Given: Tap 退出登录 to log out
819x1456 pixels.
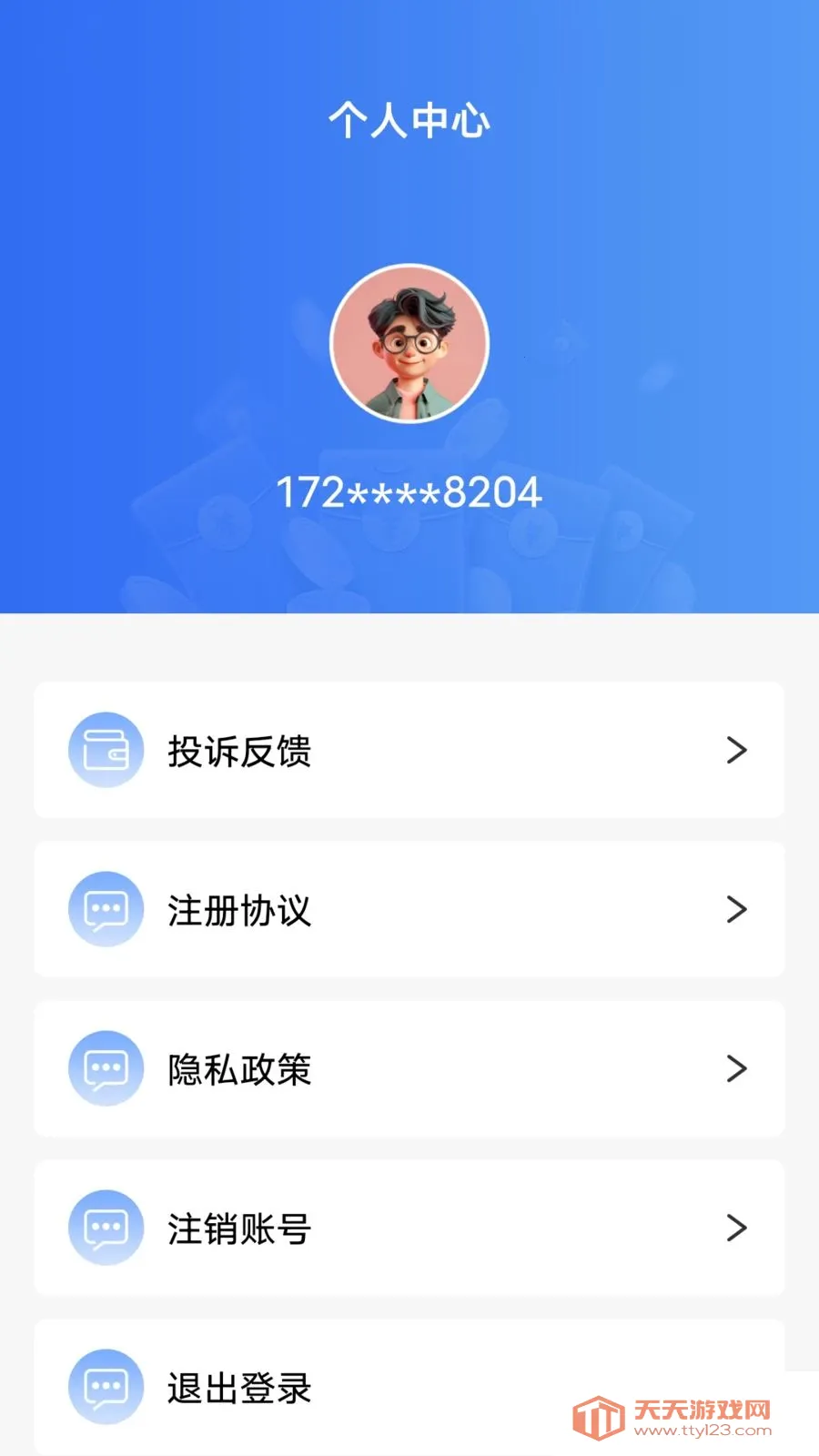Looking at the screenshot, I should [238, 1387].
